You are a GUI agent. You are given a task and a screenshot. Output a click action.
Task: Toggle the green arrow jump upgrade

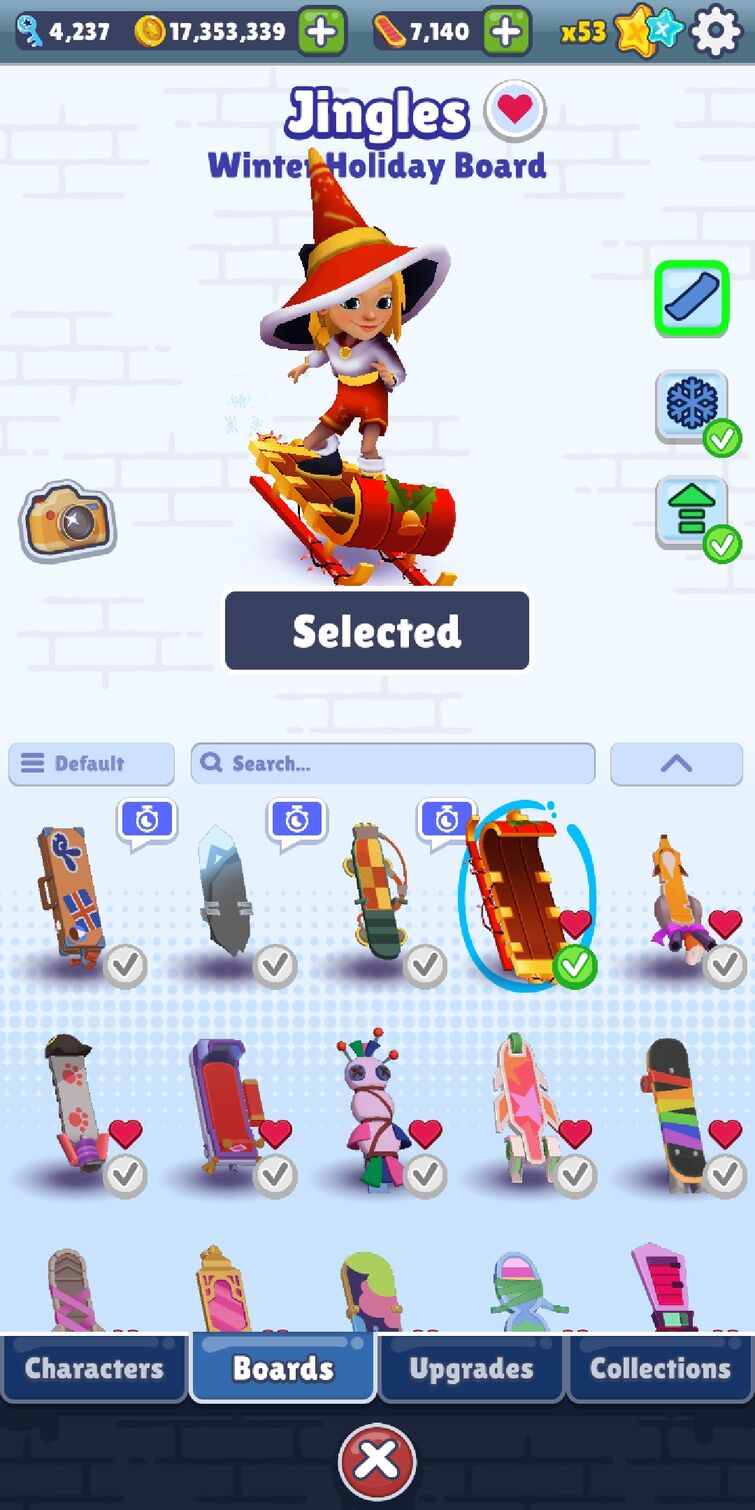(x=691, y=512)
